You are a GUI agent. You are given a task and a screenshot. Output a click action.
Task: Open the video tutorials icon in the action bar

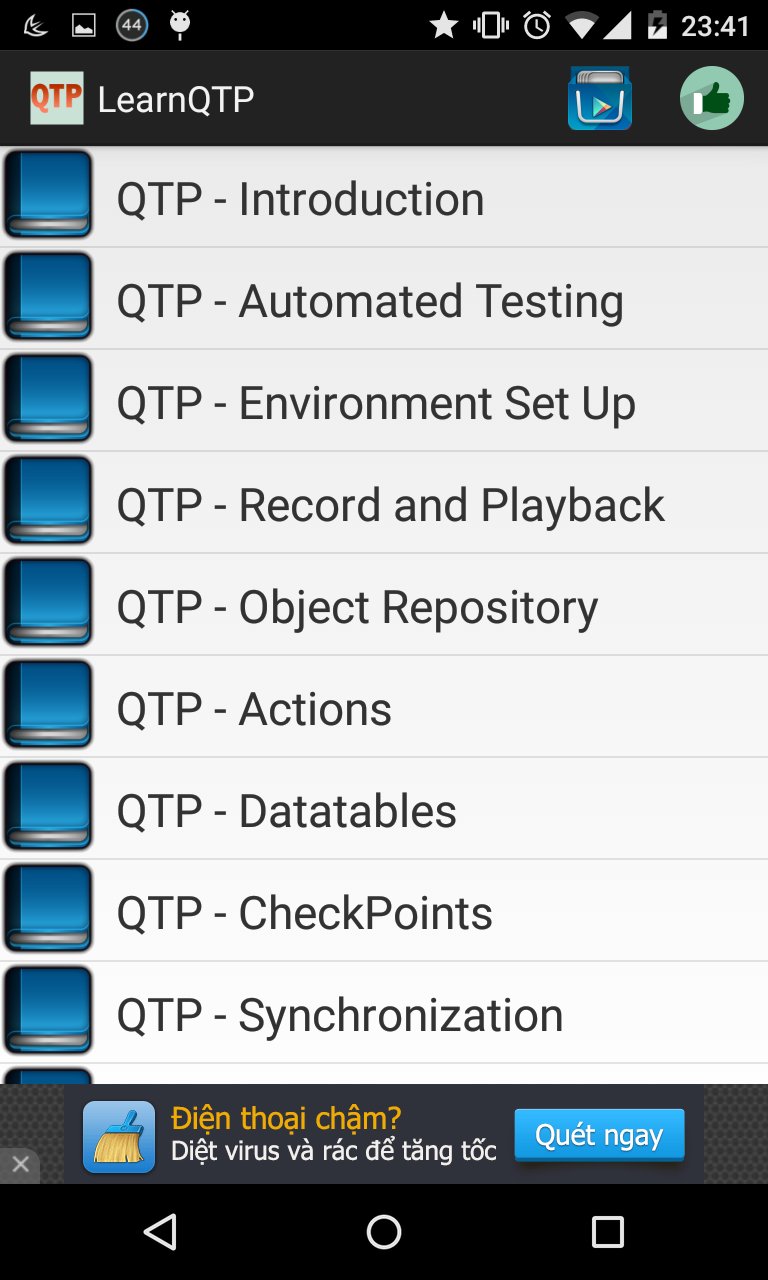[599, 97]
